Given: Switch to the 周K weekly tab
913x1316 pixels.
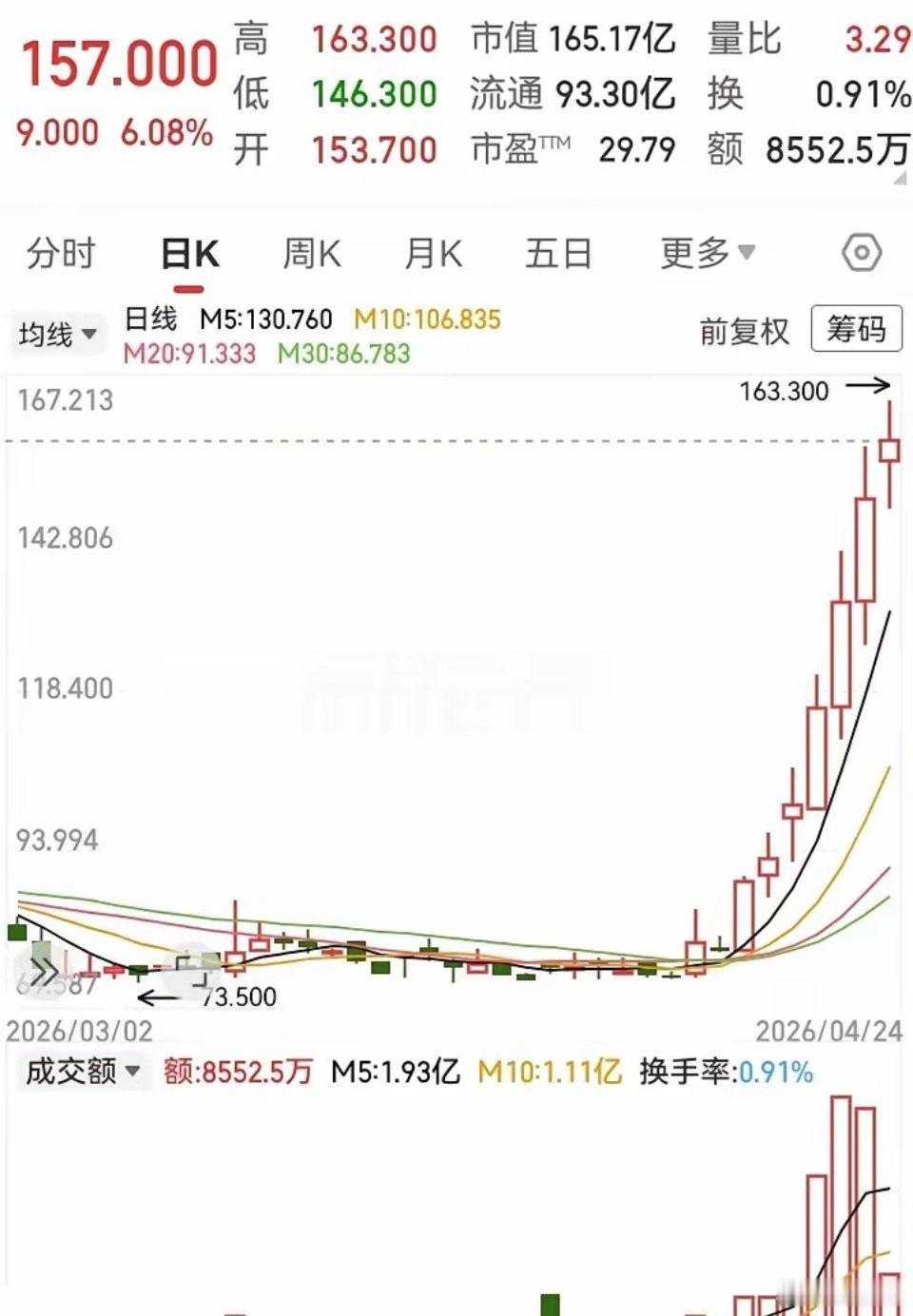Looking at the screenshot, I should click(312, 254).
